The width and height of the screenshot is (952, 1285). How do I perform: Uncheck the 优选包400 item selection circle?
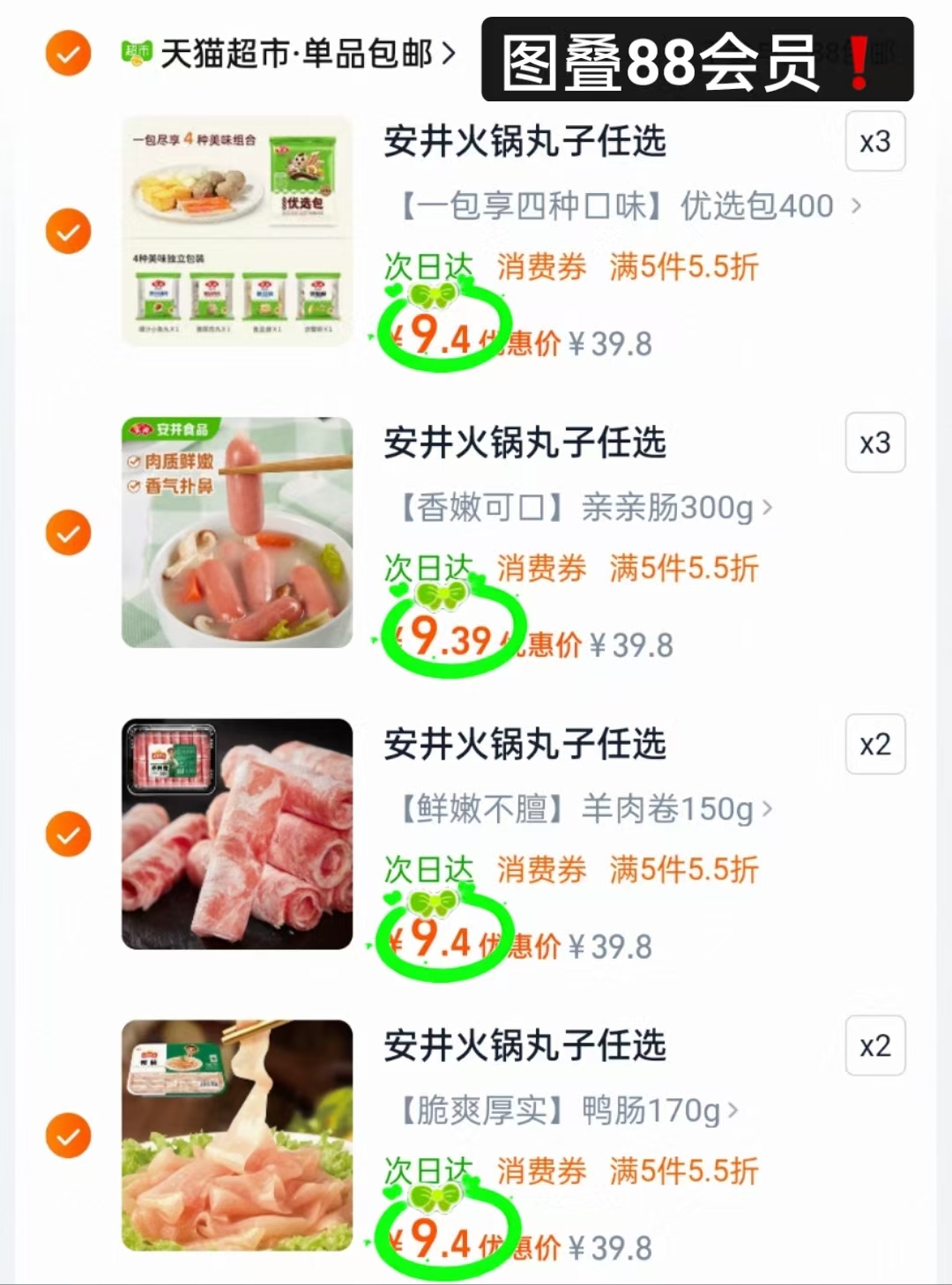(x=67, y=231)
